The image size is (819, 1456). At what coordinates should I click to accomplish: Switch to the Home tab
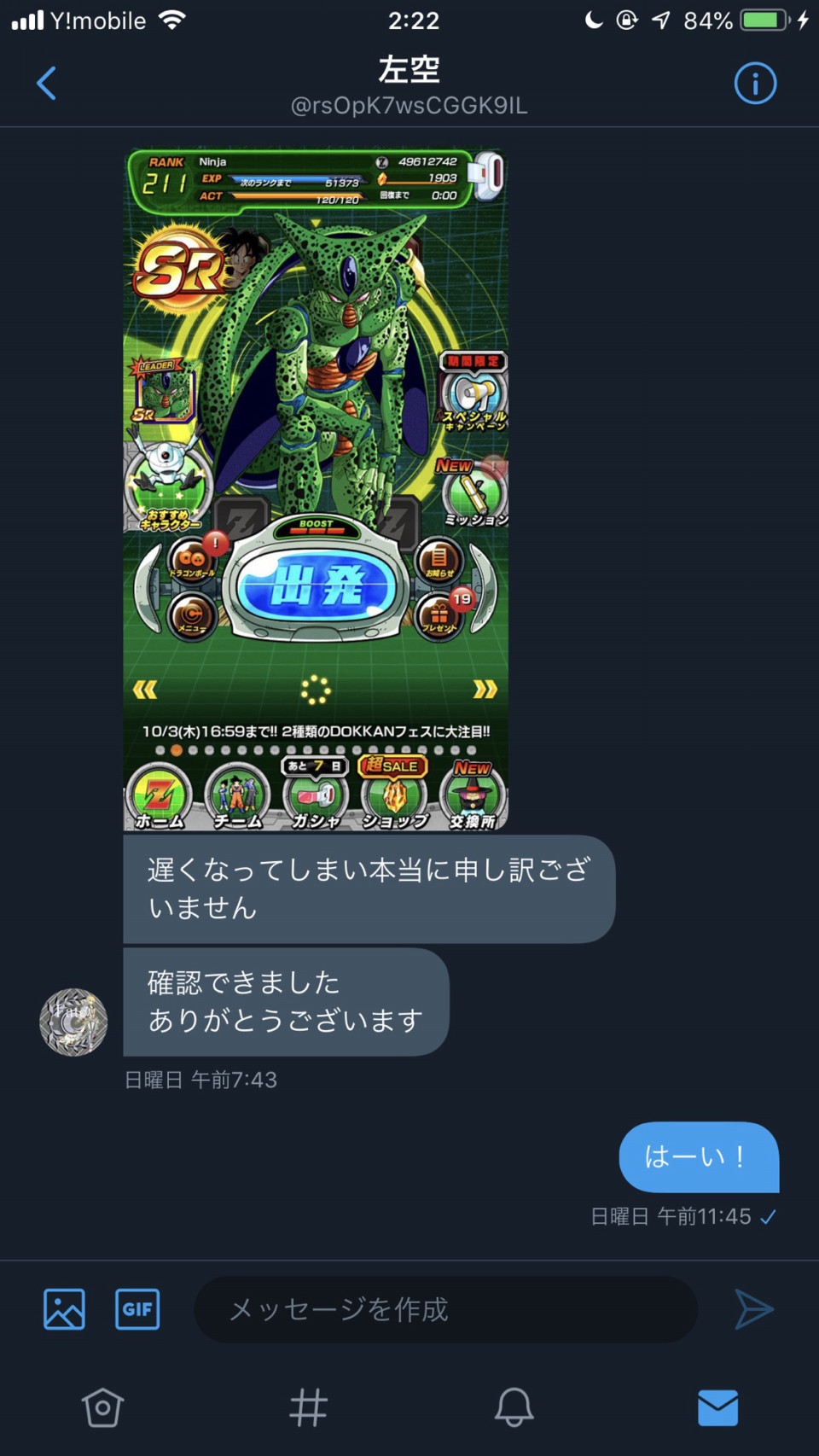102,1407
